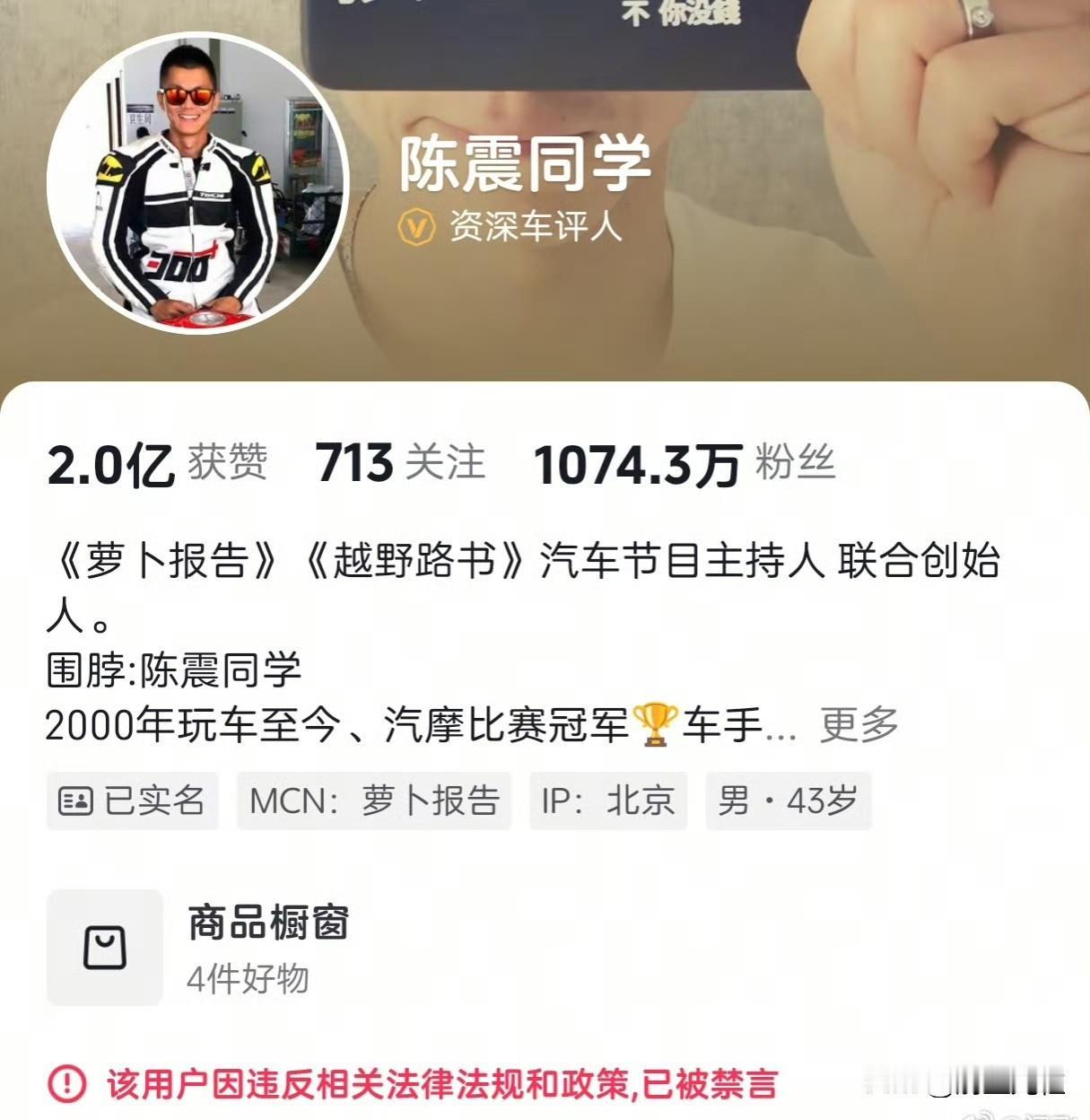Click the IP：北京 location tag
Image resolution: width=1090 pixels, height=1120 pixels.
(608, 801)
